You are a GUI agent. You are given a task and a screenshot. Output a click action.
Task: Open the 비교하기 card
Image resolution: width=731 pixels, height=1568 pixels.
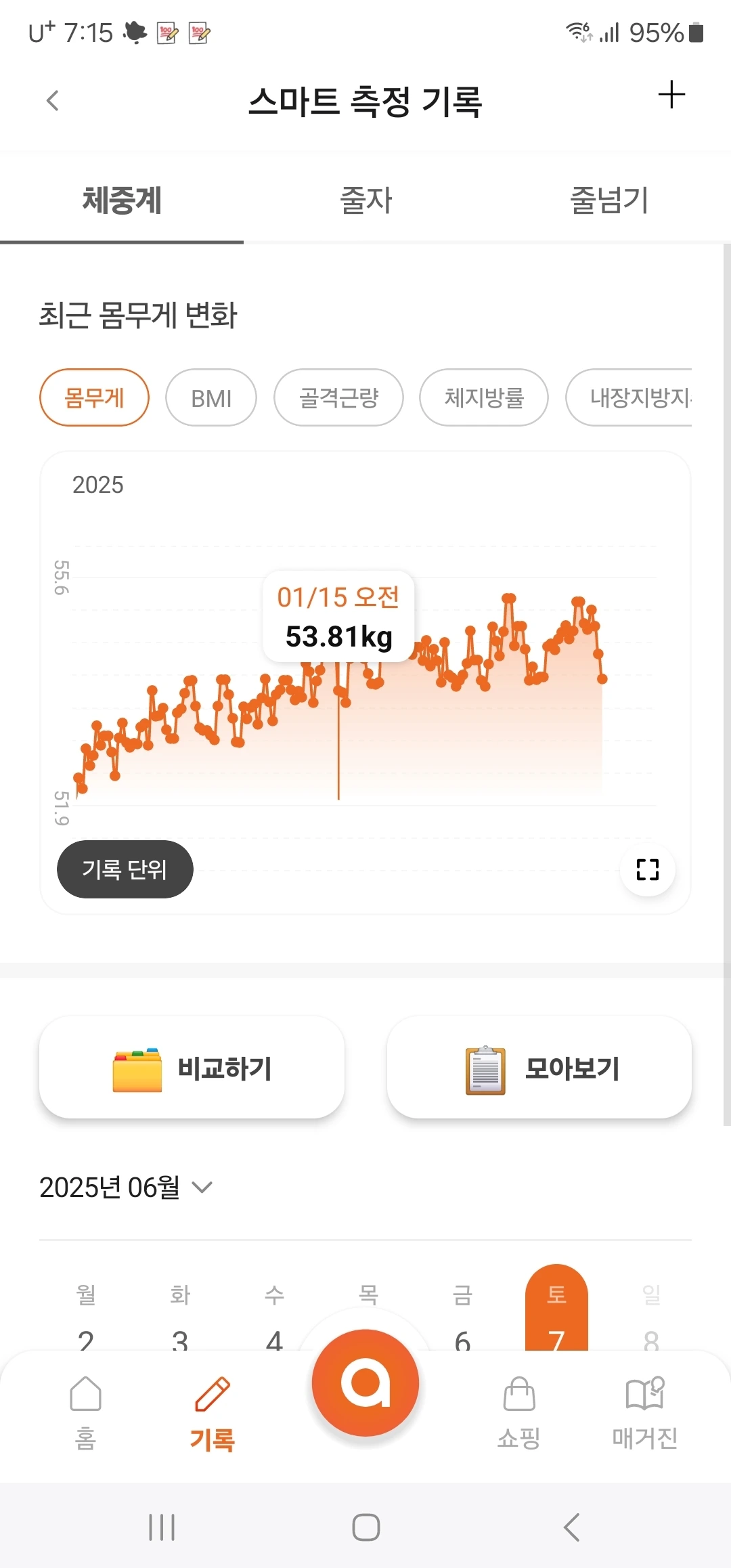[192, 1068]
